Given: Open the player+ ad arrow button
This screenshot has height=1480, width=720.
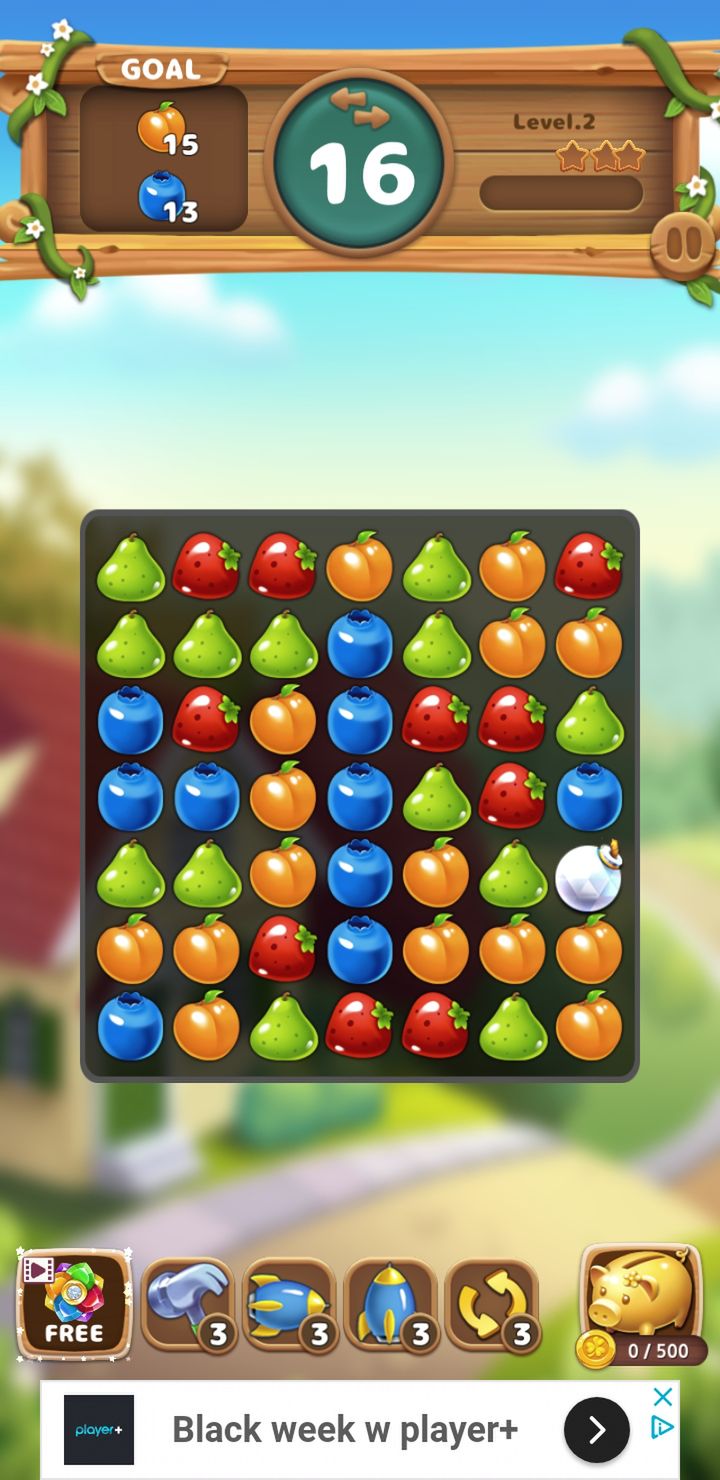Looking at the screenshot, I should coord(596,1430).
